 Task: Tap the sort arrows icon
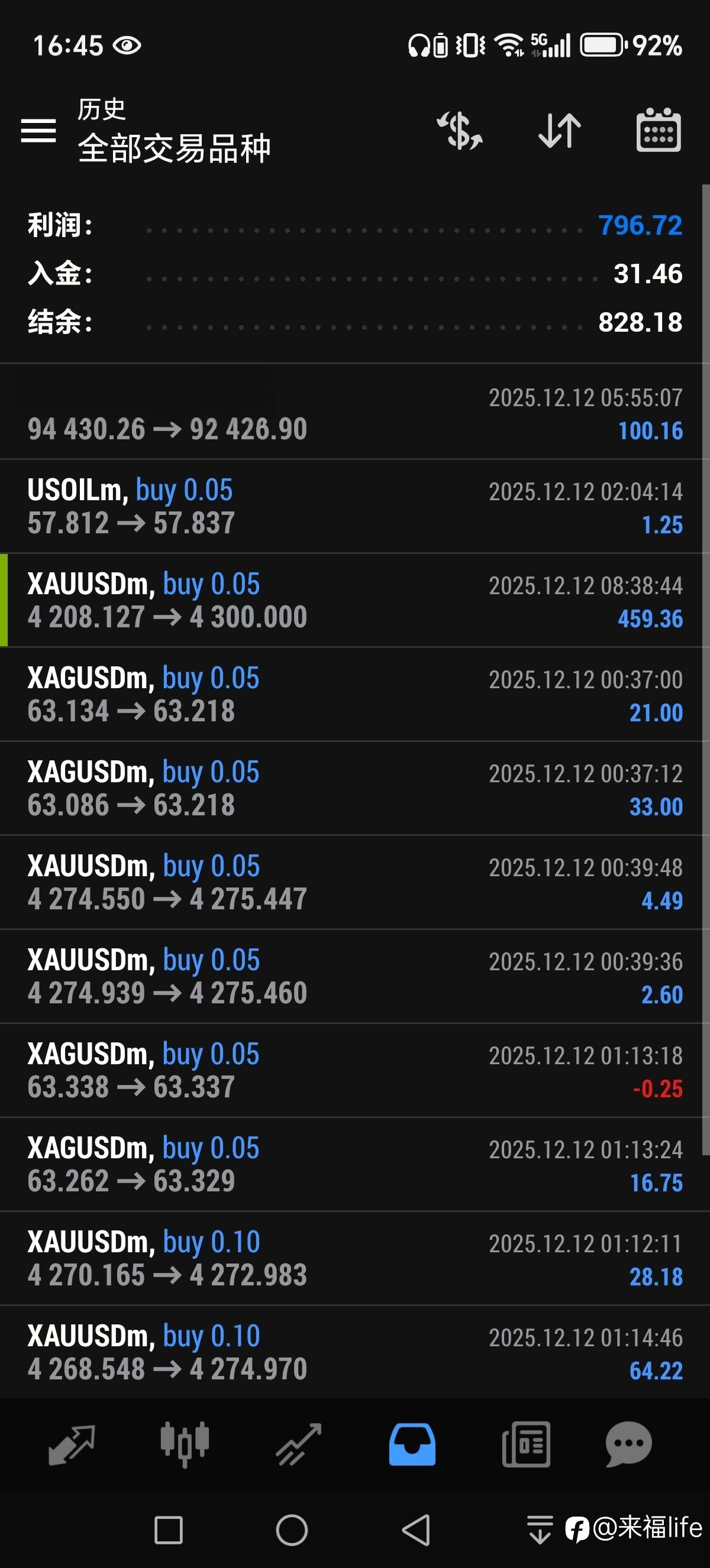point(560,130)
